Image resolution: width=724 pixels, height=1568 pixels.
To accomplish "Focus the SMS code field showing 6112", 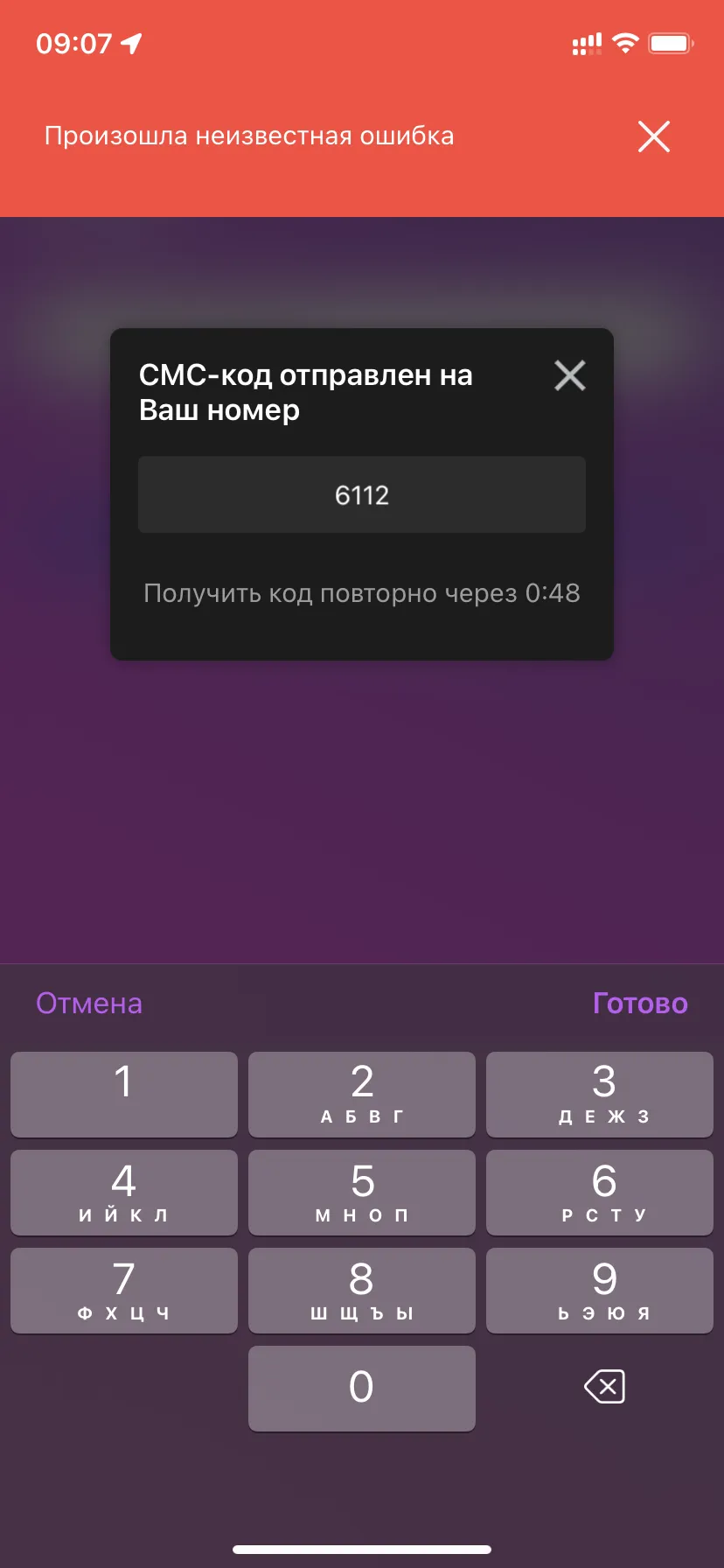I will [x=362, y=494].
